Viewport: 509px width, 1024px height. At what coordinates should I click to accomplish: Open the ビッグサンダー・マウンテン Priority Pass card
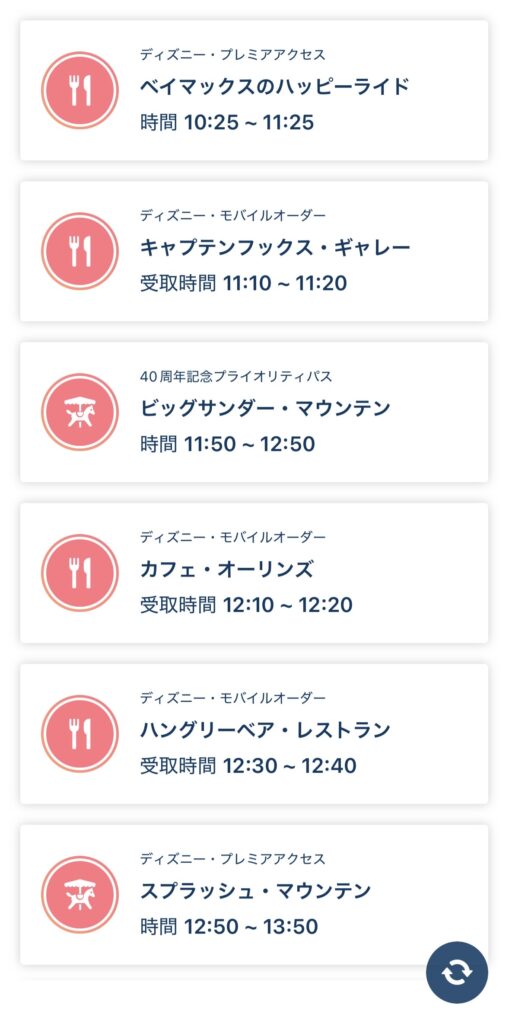coord(254,412)
